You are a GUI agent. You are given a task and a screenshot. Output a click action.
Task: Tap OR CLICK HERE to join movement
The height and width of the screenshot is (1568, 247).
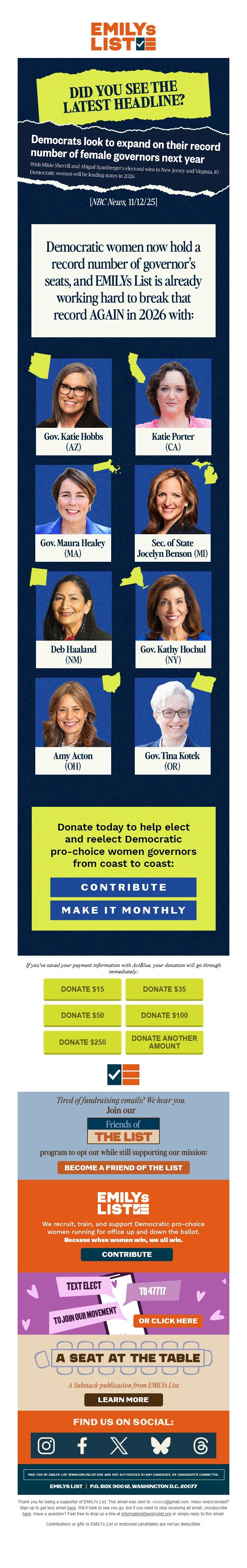click(168, 1321)
